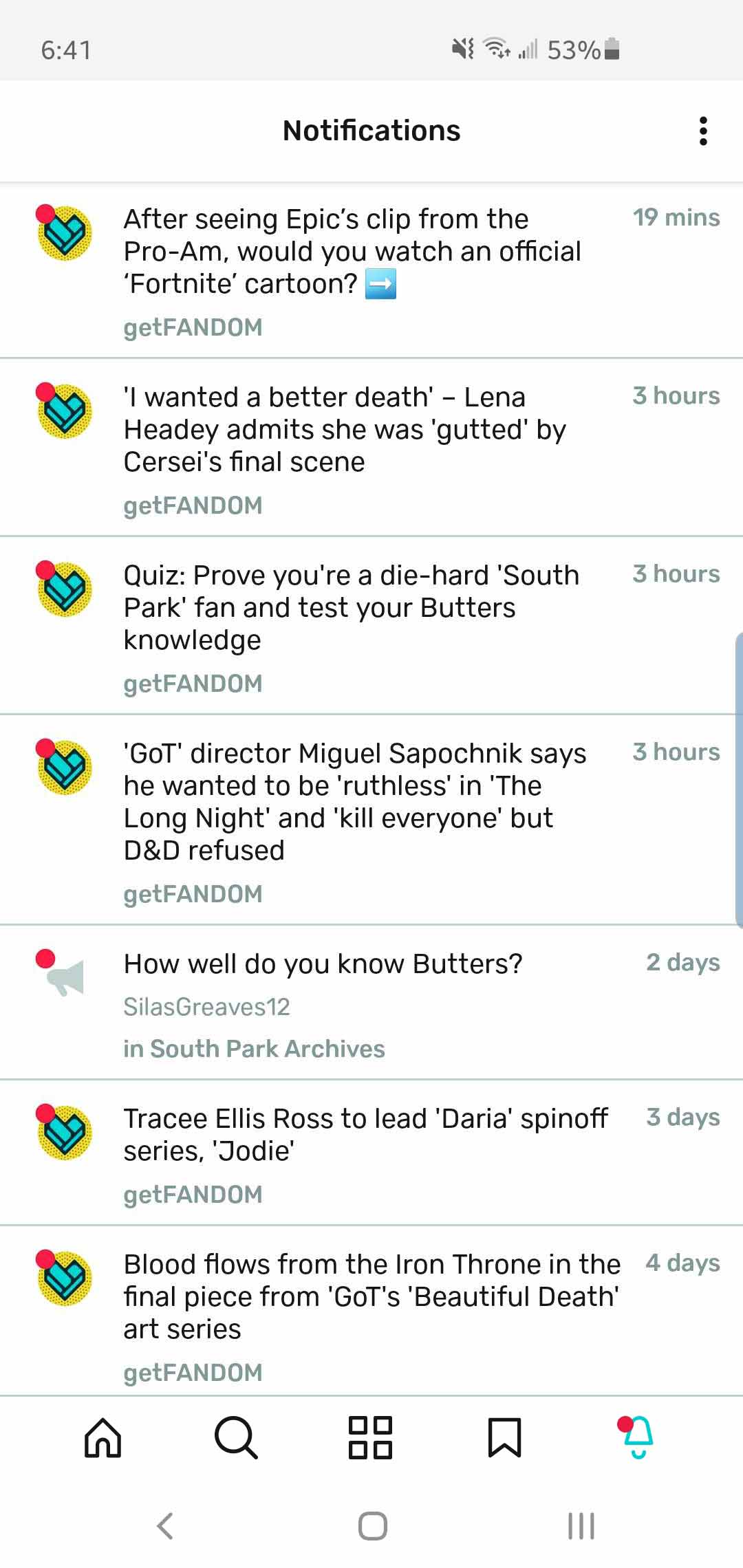
Task: Show recent apps
Action: (581, 1525)
